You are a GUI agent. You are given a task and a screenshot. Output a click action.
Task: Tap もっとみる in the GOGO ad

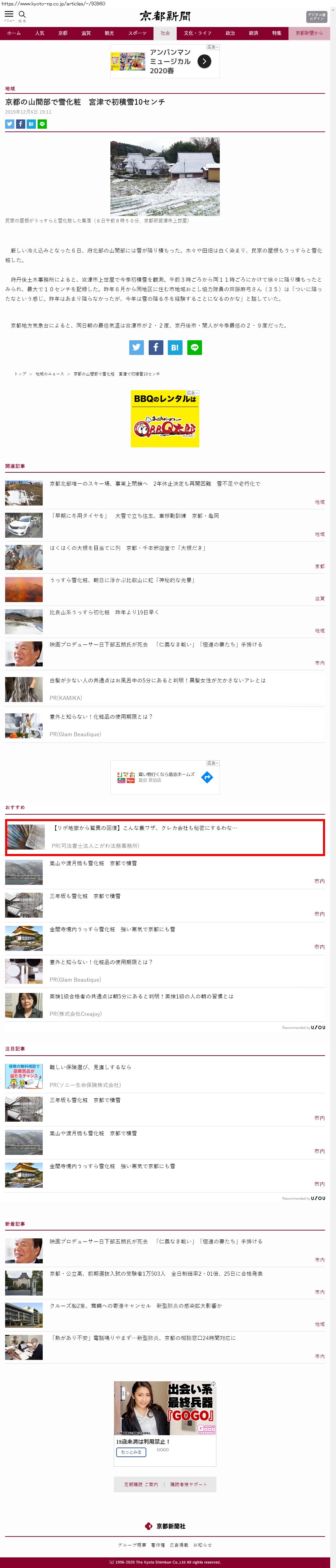tap(131, 1452)
